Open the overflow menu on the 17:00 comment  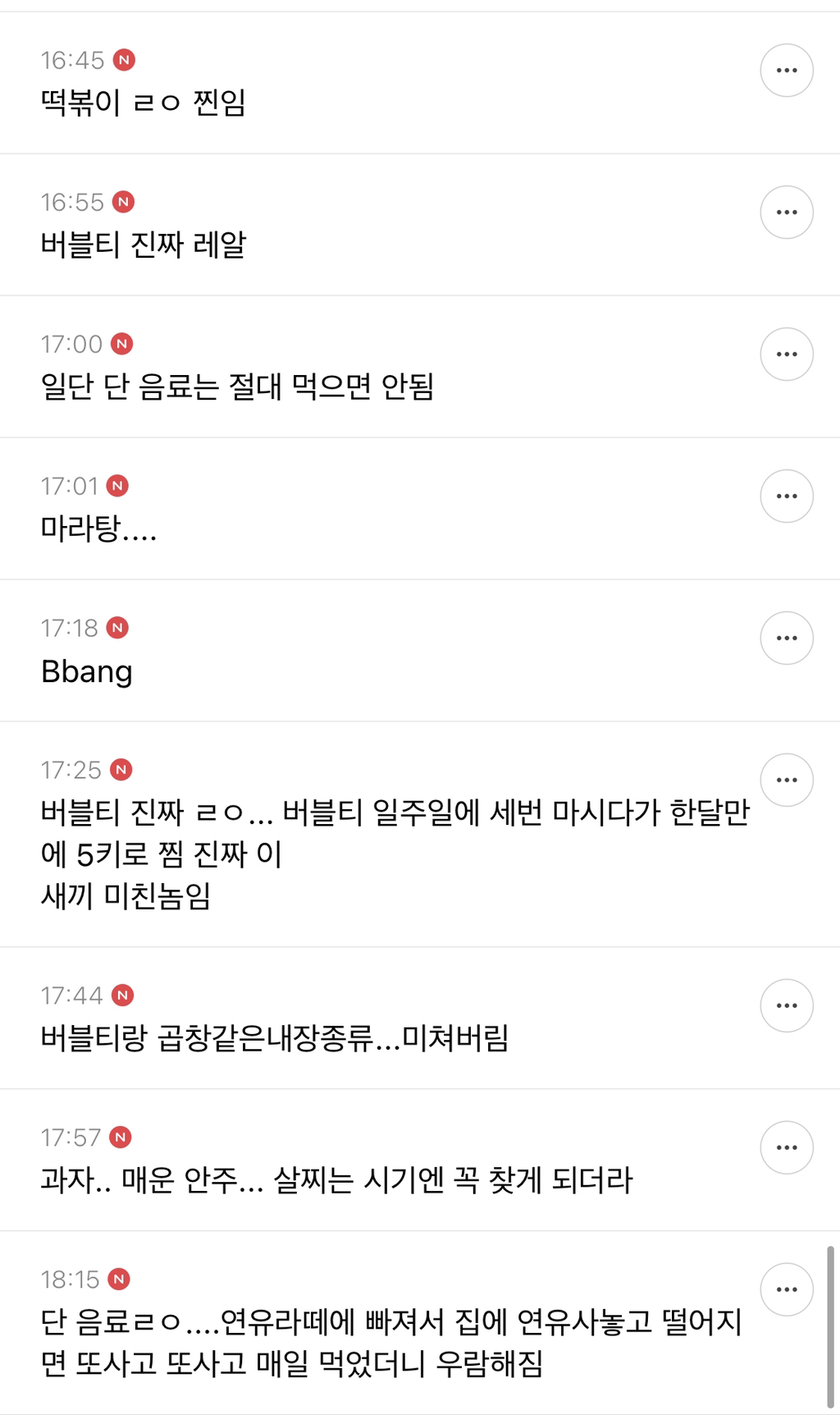786,355
